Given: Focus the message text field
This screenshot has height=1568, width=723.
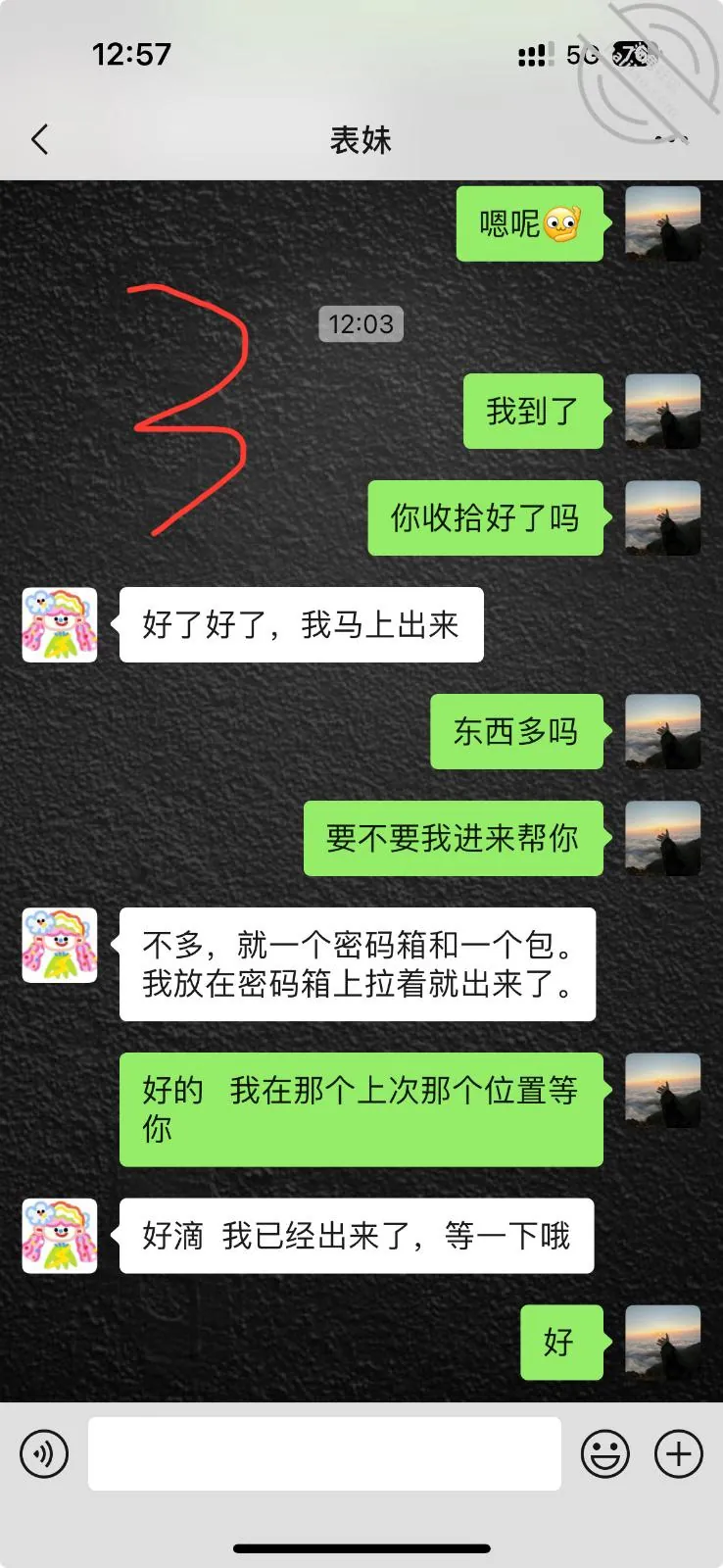Looking at the screenshot, I should pyautogui.click(x=324, y=1453).
